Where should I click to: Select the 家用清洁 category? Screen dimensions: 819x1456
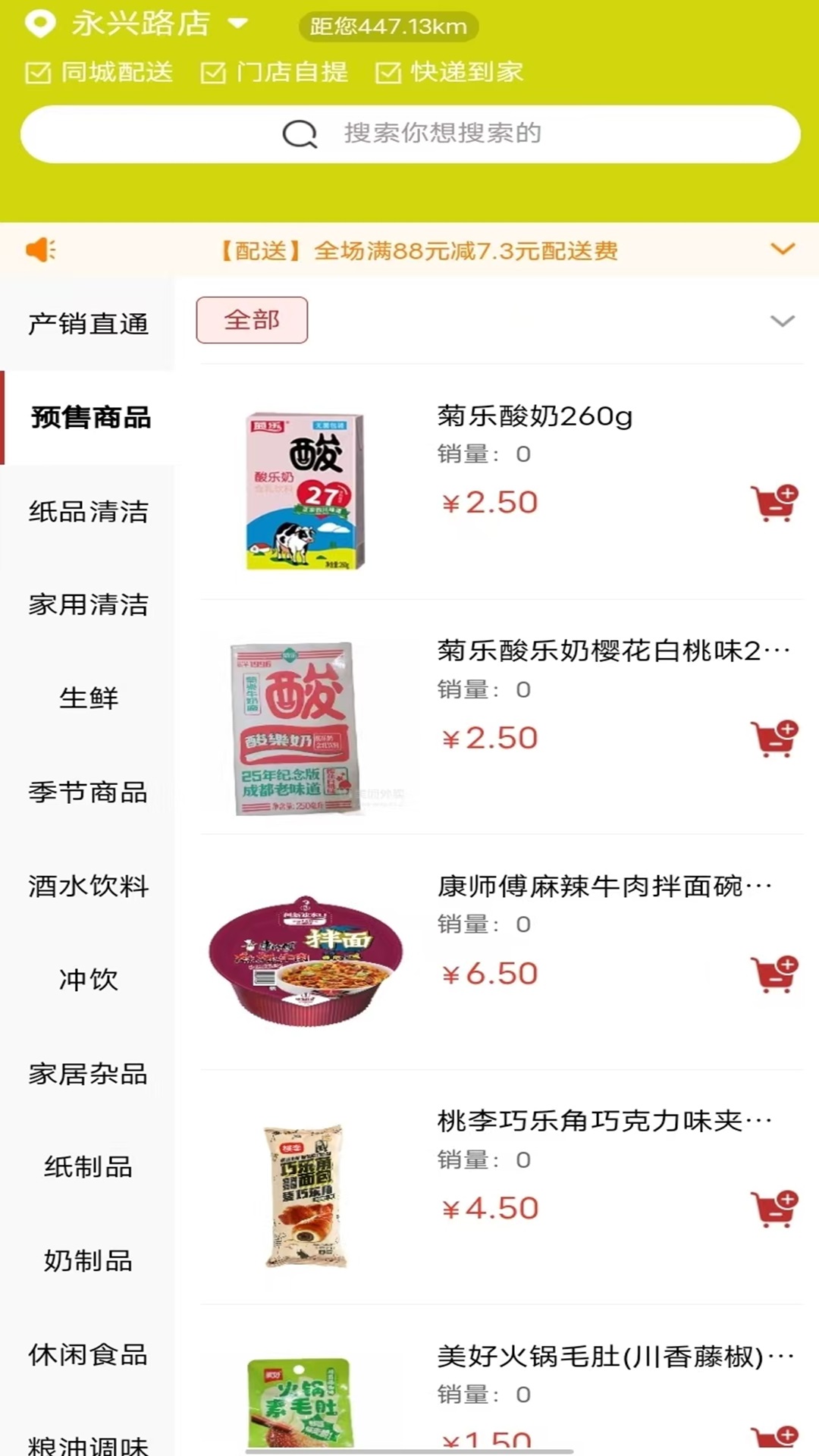click(x=88, y=604)
